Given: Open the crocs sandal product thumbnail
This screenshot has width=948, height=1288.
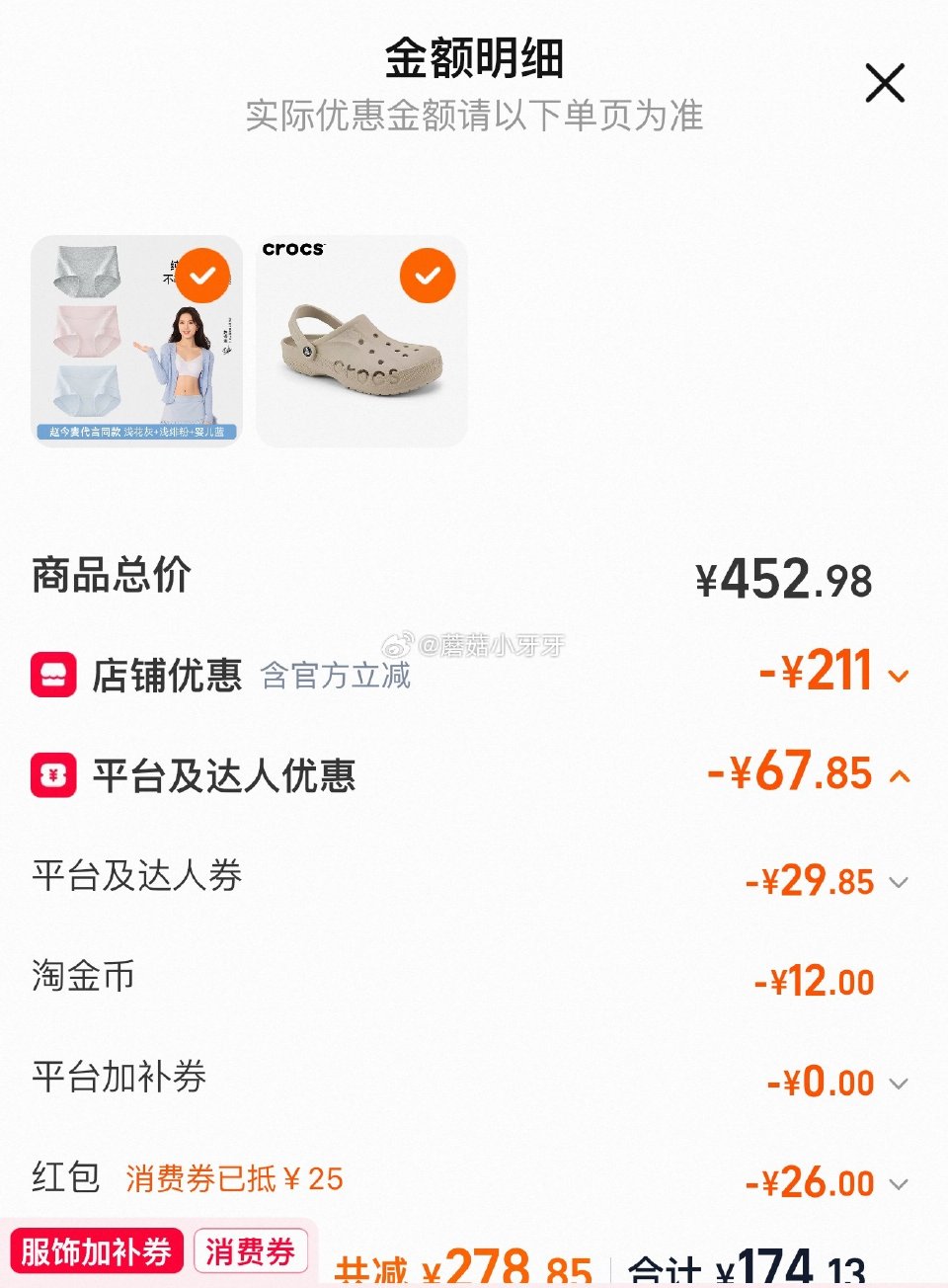Looking at the screenshot, I should coord(360,341).
